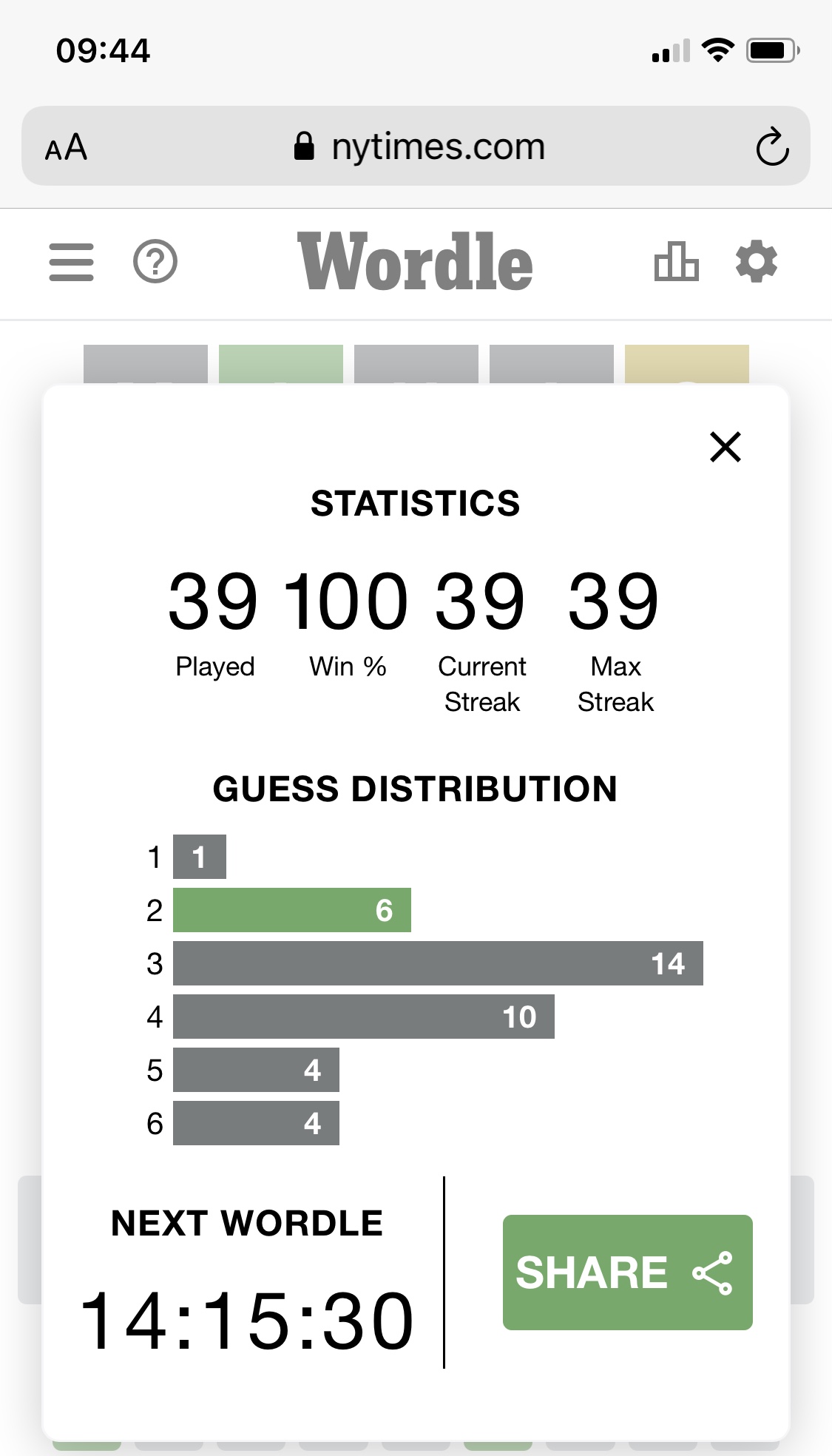Share your Wordle result
This screenshot has width=832, height=1456.
(x=627, y=1272)
